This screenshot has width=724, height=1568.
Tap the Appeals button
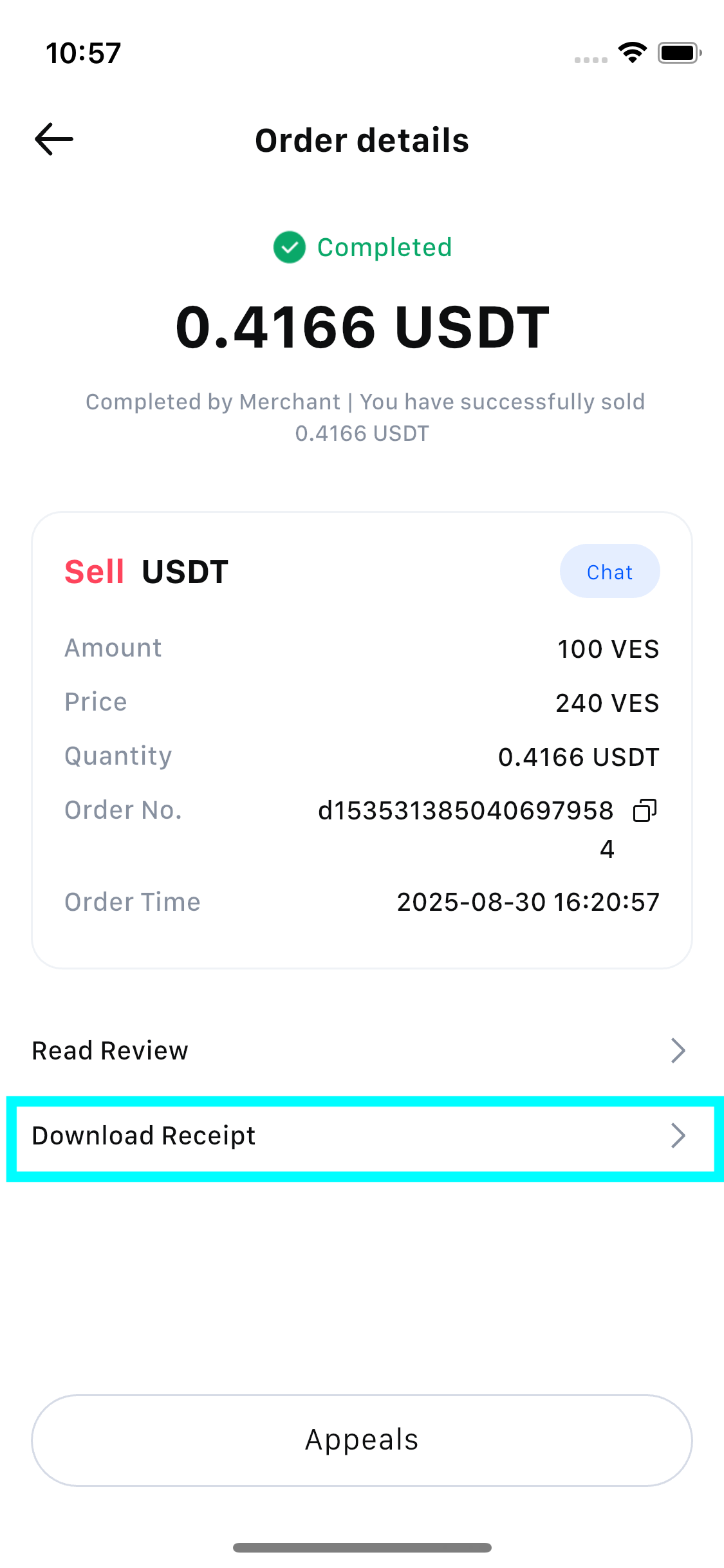[362, 1440]
